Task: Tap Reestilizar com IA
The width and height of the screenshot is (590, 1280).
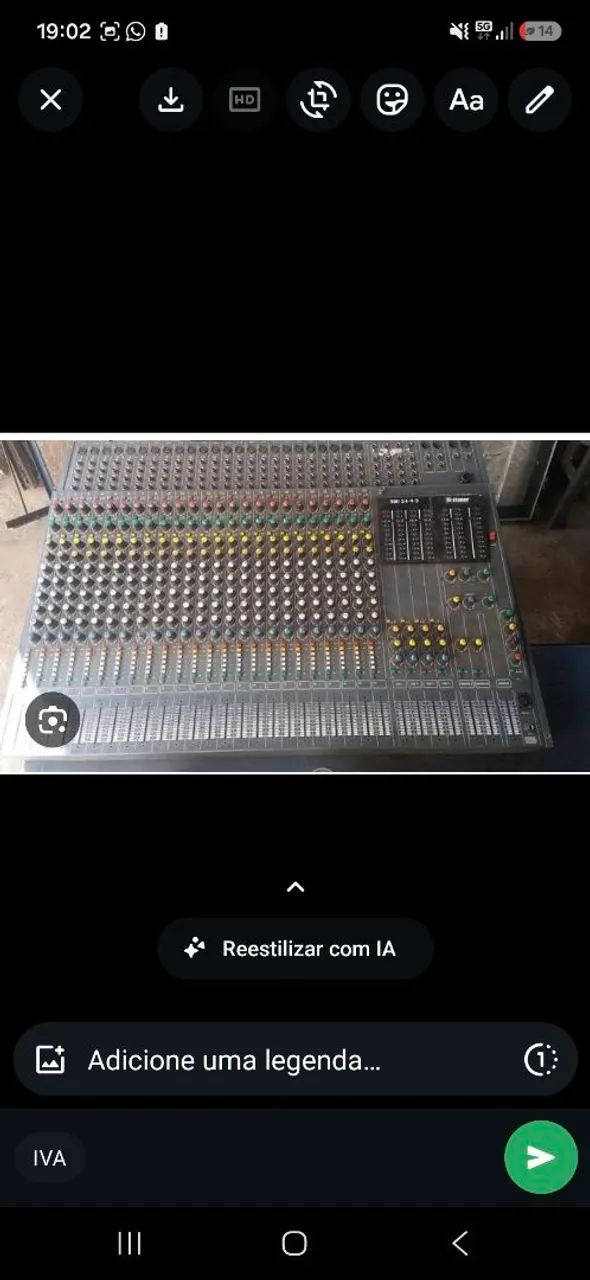Action: click(x=295, y=948)
